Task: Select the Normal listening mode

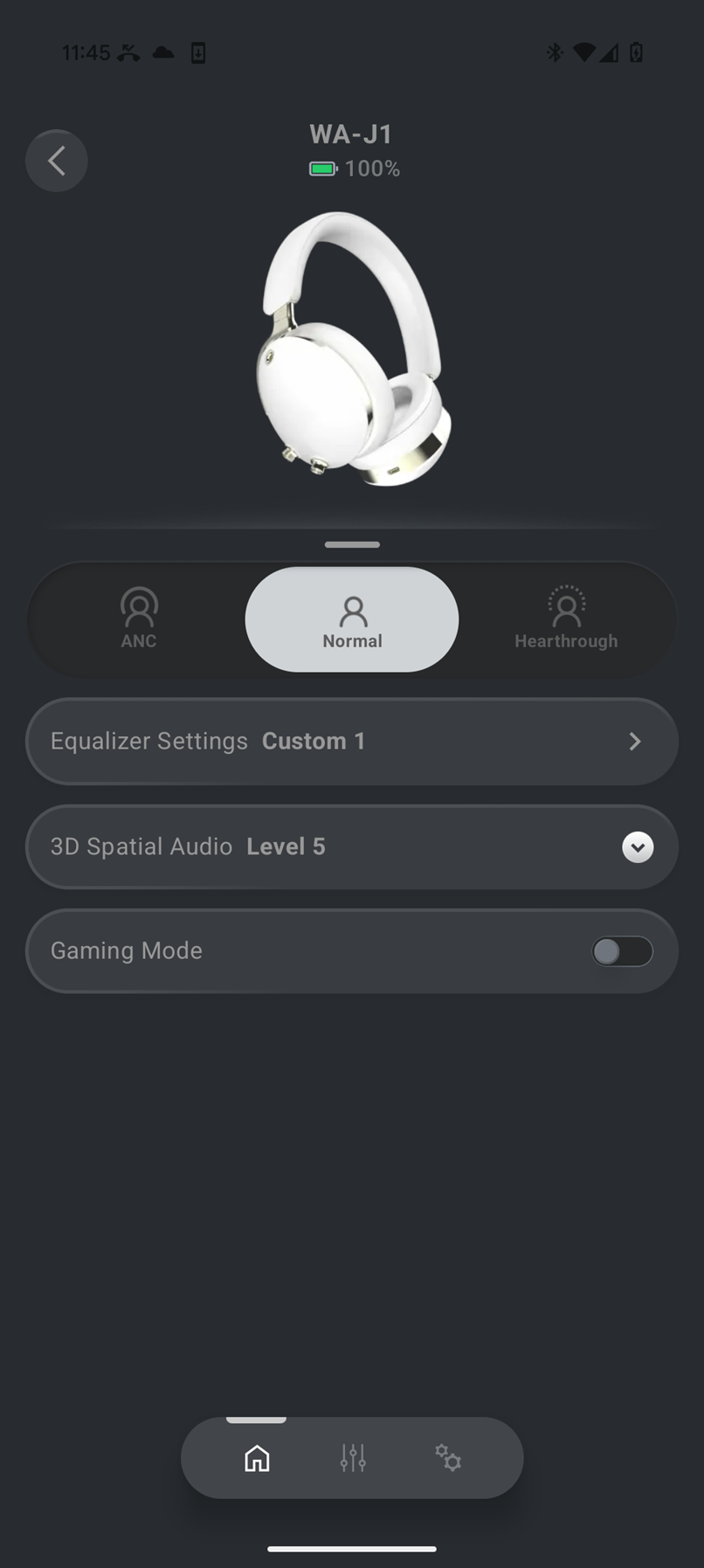Action: tap(352, 619)
